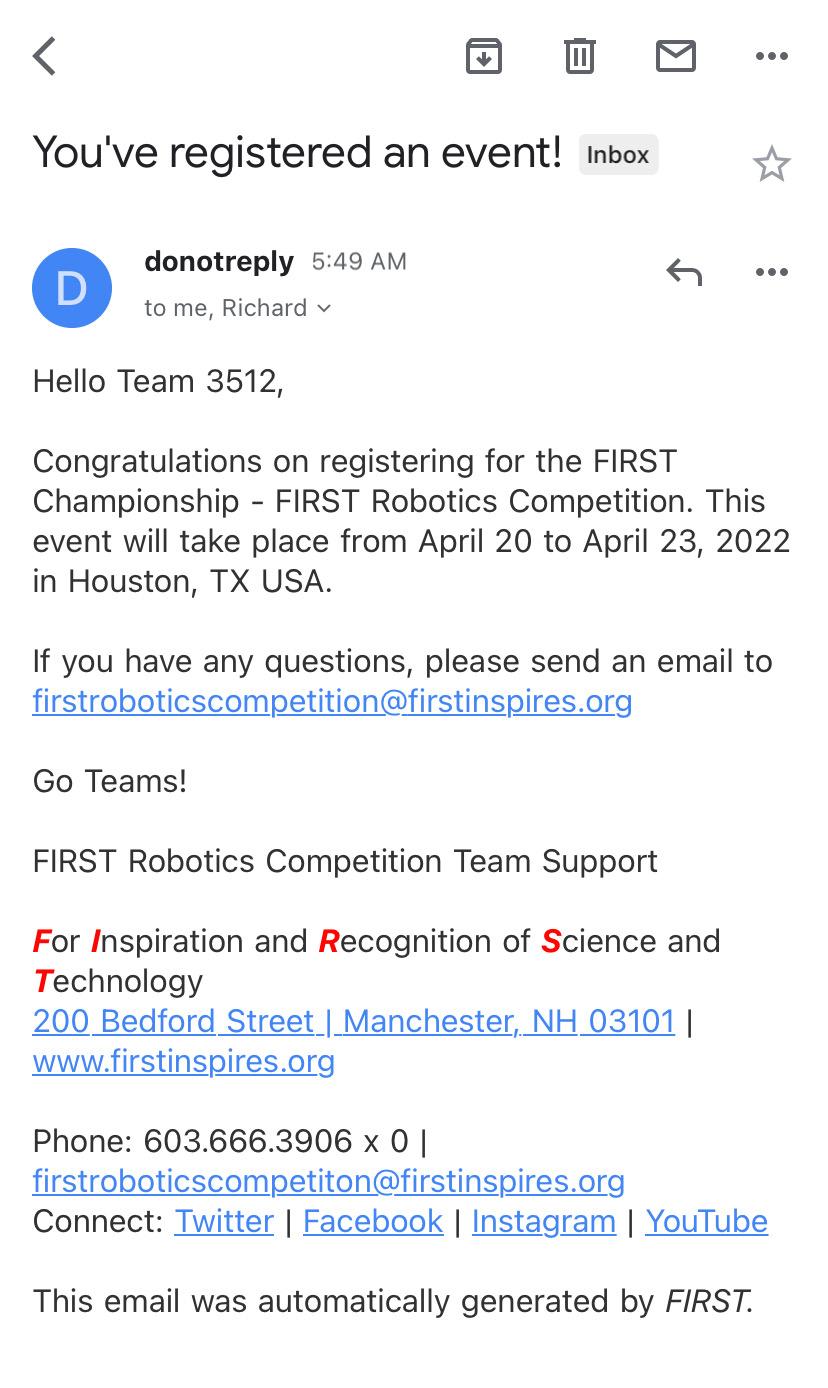Open the YouTube link
Image resolution: width=828 pixels, height=1388 pixels.
point(707,1221)
